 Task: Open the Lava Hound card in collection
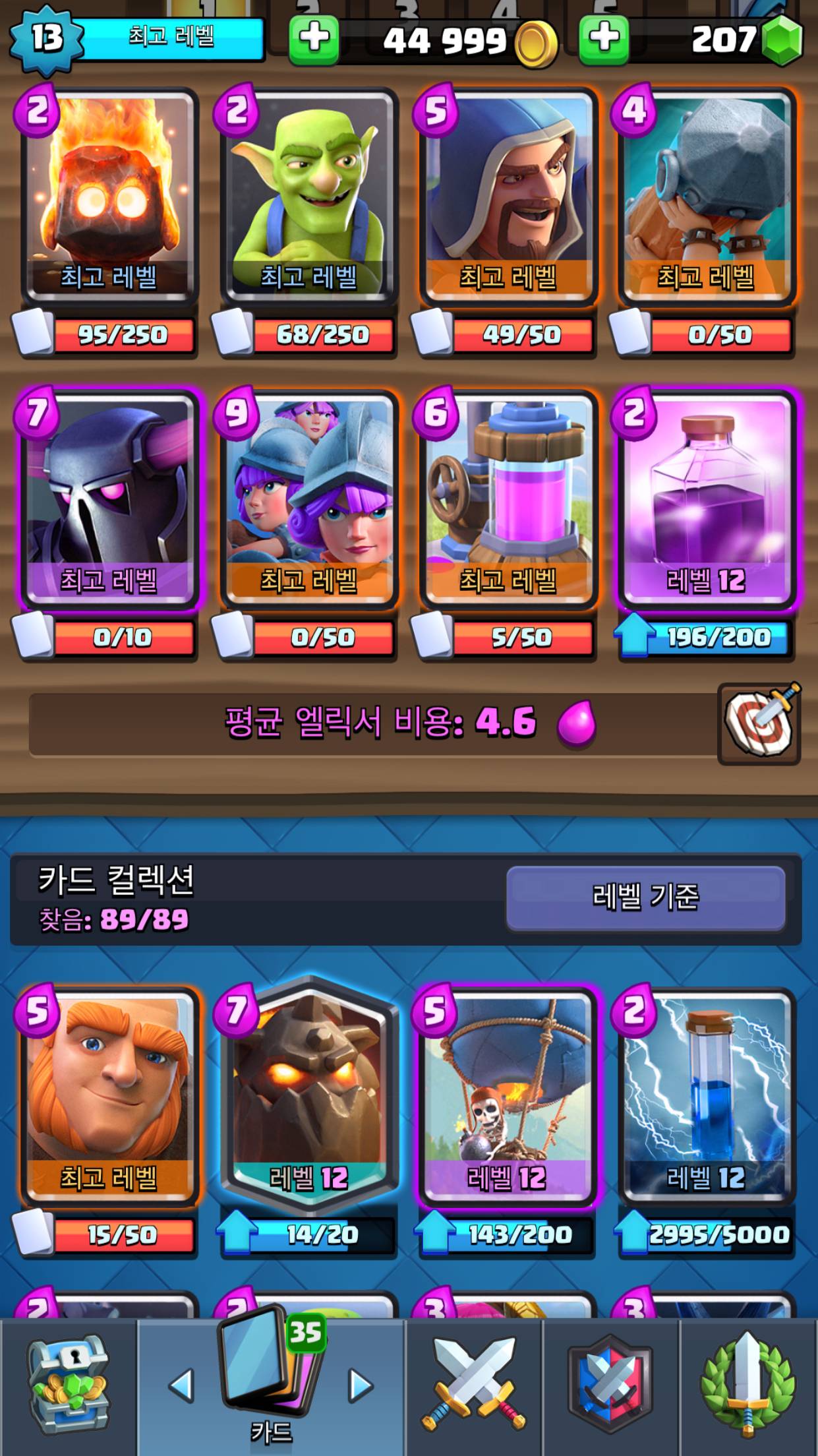click(x=308, y=1098)
